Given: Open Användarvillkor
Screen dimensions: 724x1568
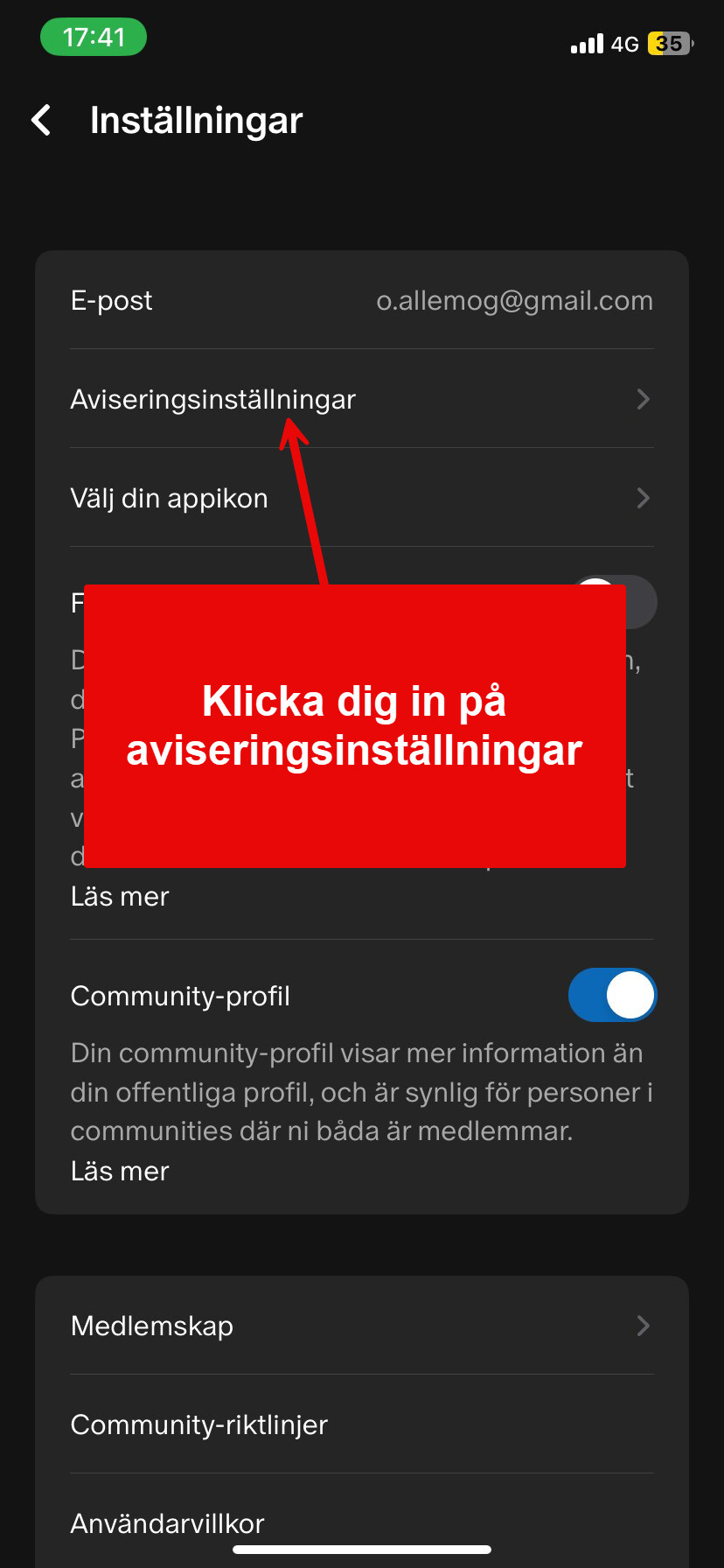Looking at the screenshot, I should point(168,1523).
